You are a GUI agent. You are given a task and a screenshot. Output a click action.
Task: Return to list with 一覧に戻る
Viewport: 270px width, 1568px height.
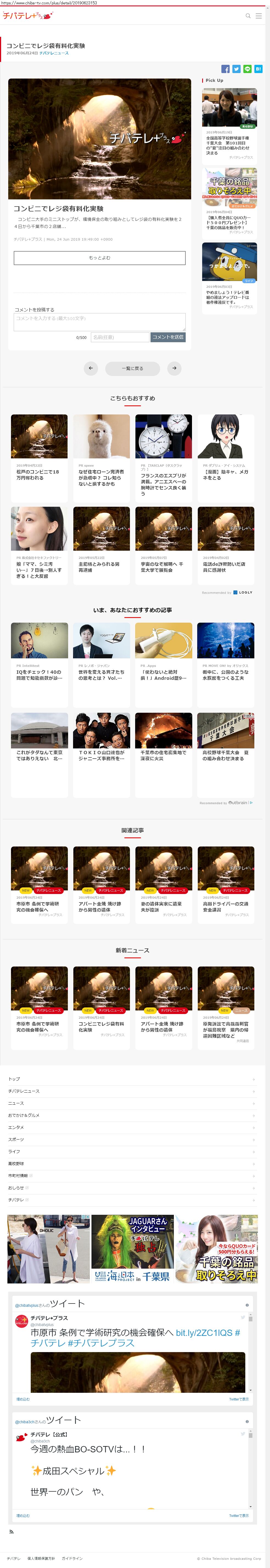[x=133, y=368]
